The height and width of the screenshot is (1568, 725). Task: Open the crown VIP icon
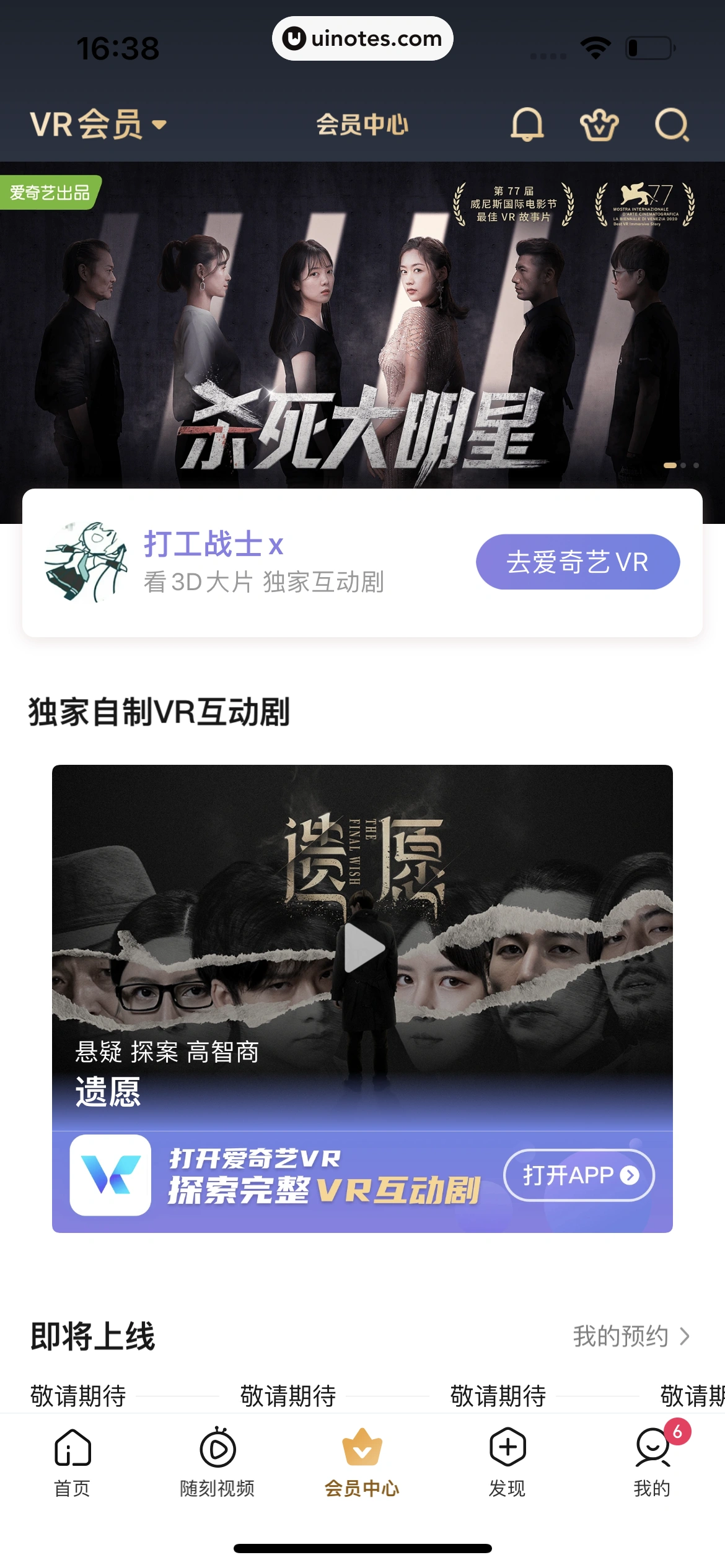pyautogui.click(x=599, y=126)
